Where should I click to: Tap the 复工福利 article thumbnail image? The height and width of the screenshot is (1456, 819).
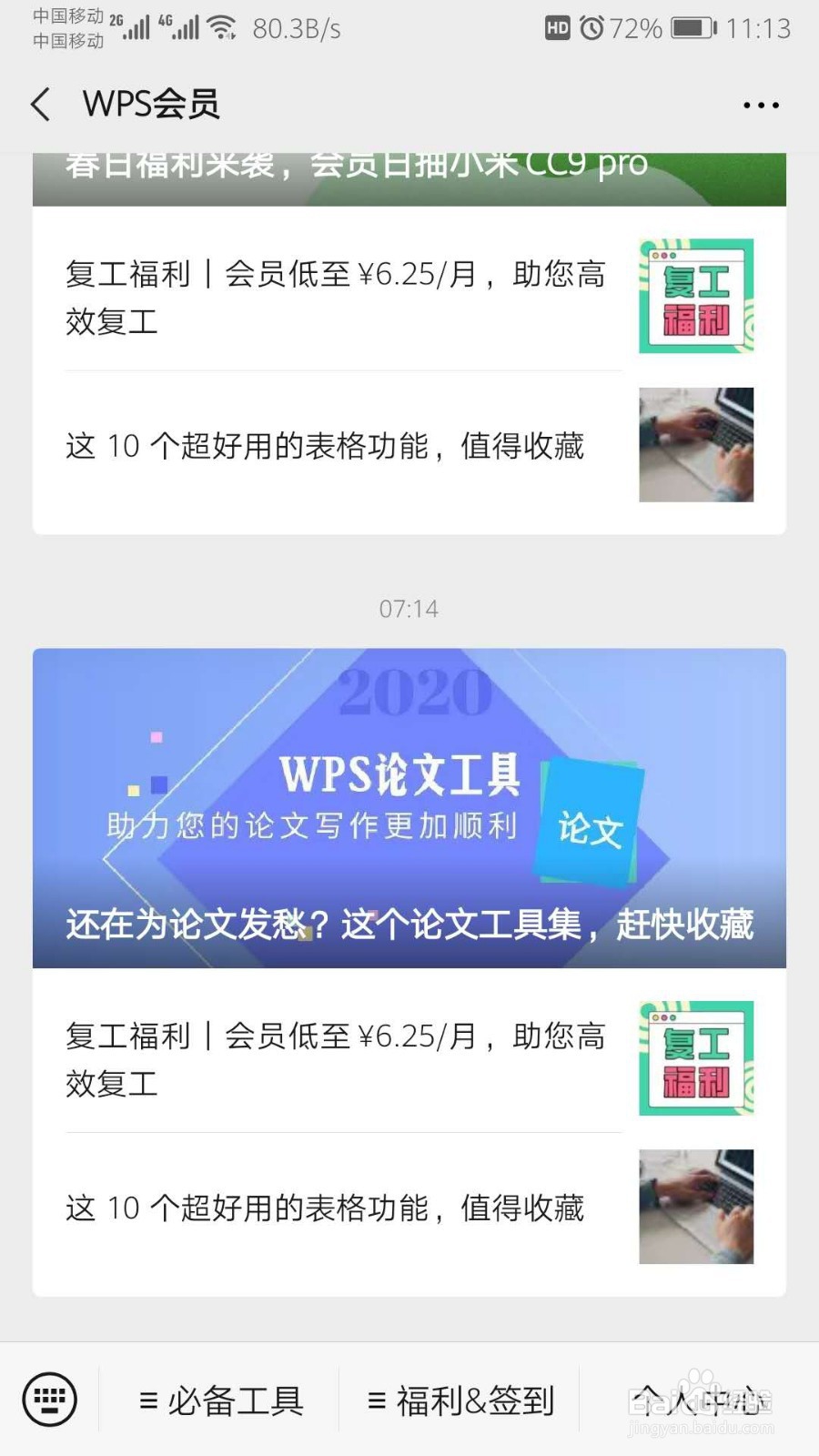(696, 1058)
